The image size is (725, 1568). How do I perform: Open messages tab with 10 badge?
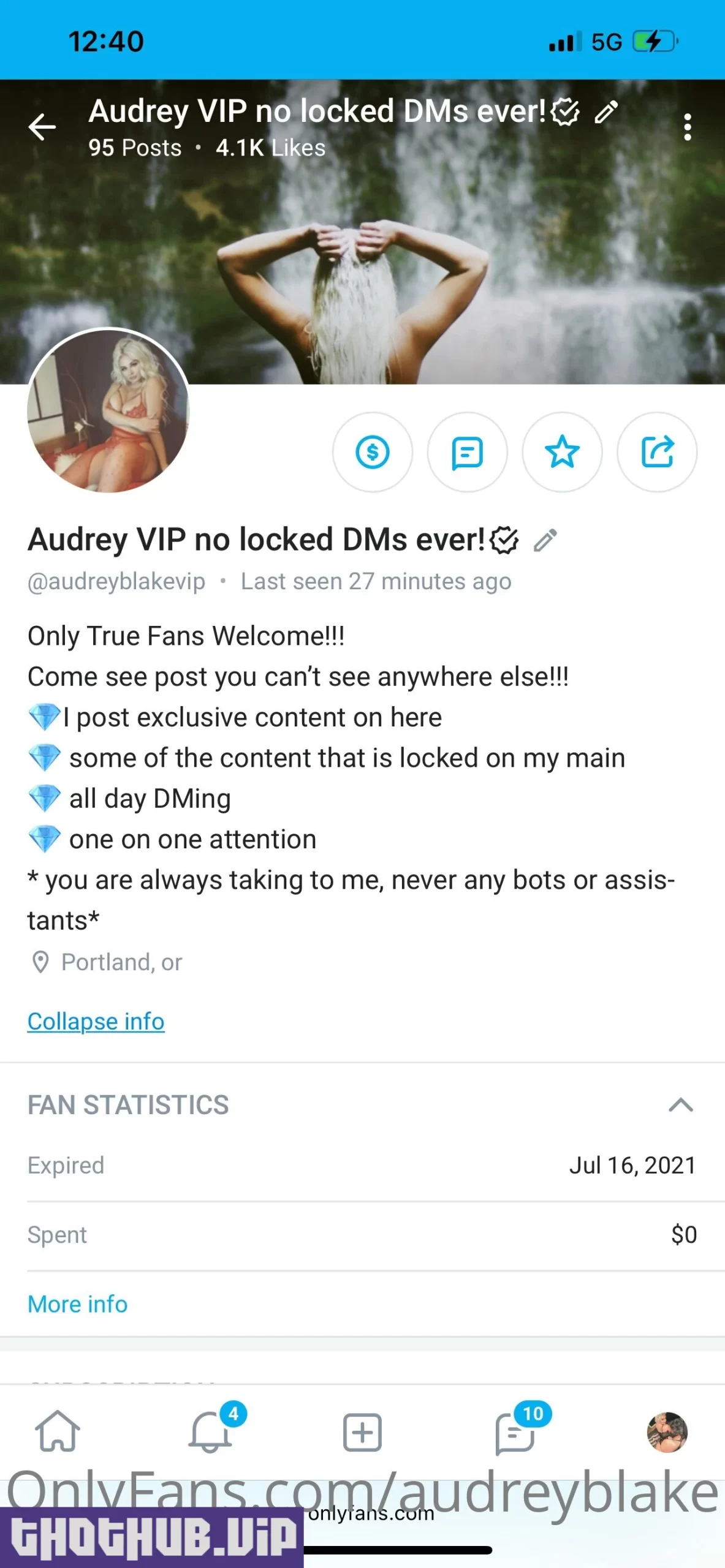click(x=515, y=1432)
